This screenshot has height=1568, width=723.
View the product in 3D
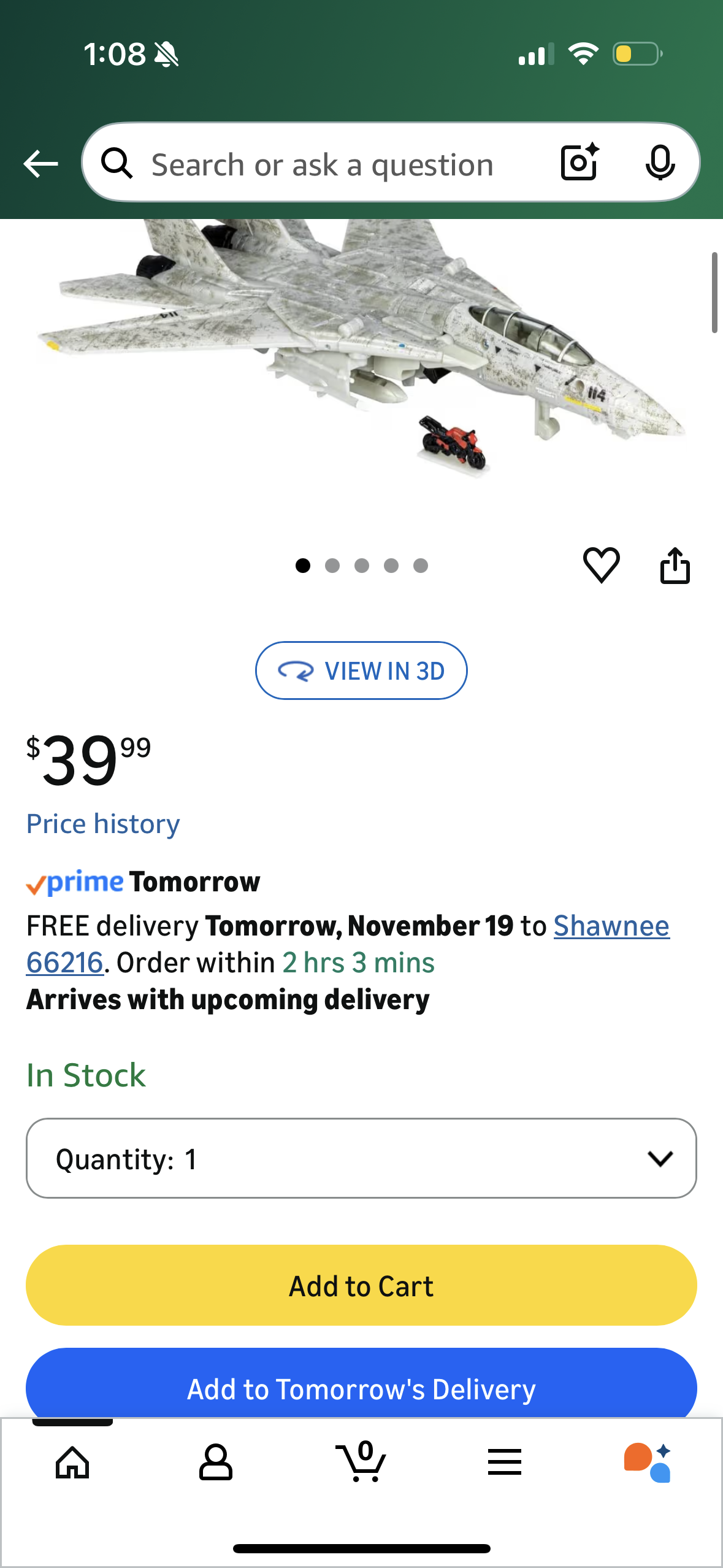[x=361, y=671]
